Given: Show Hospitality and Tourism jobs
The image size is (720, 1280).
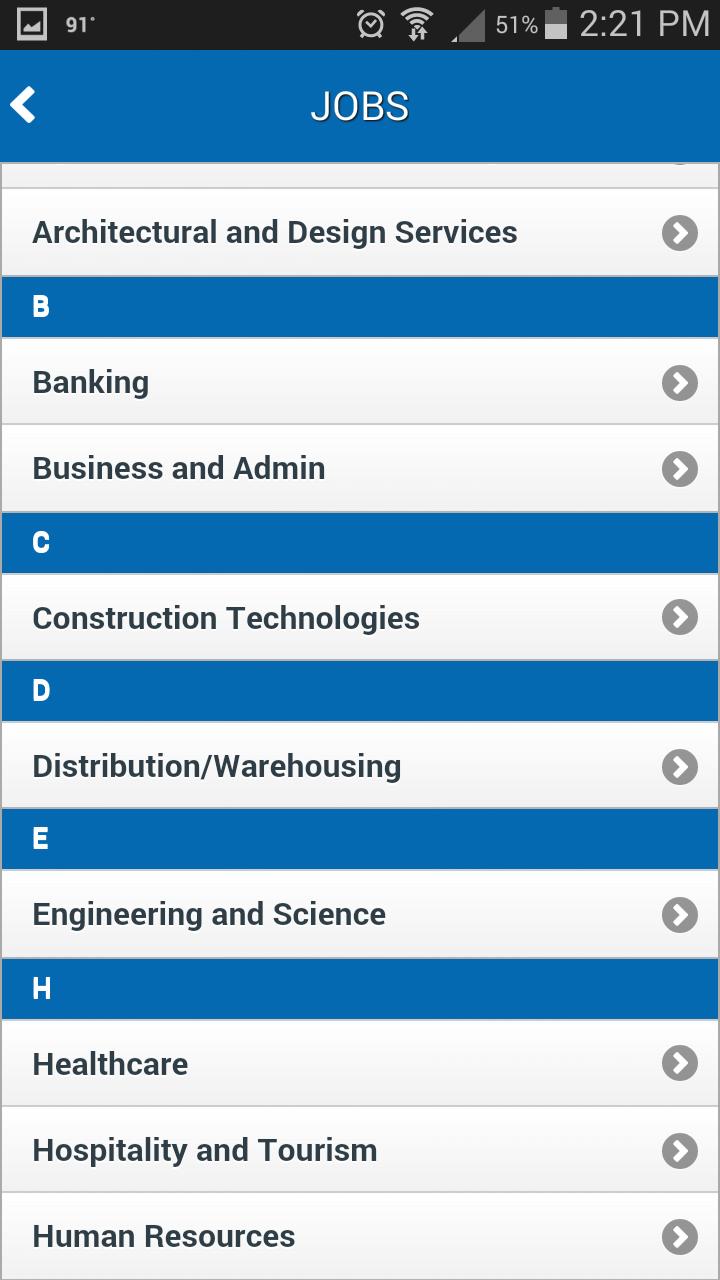Looking at the screenshot, I should coord(359,1150).
